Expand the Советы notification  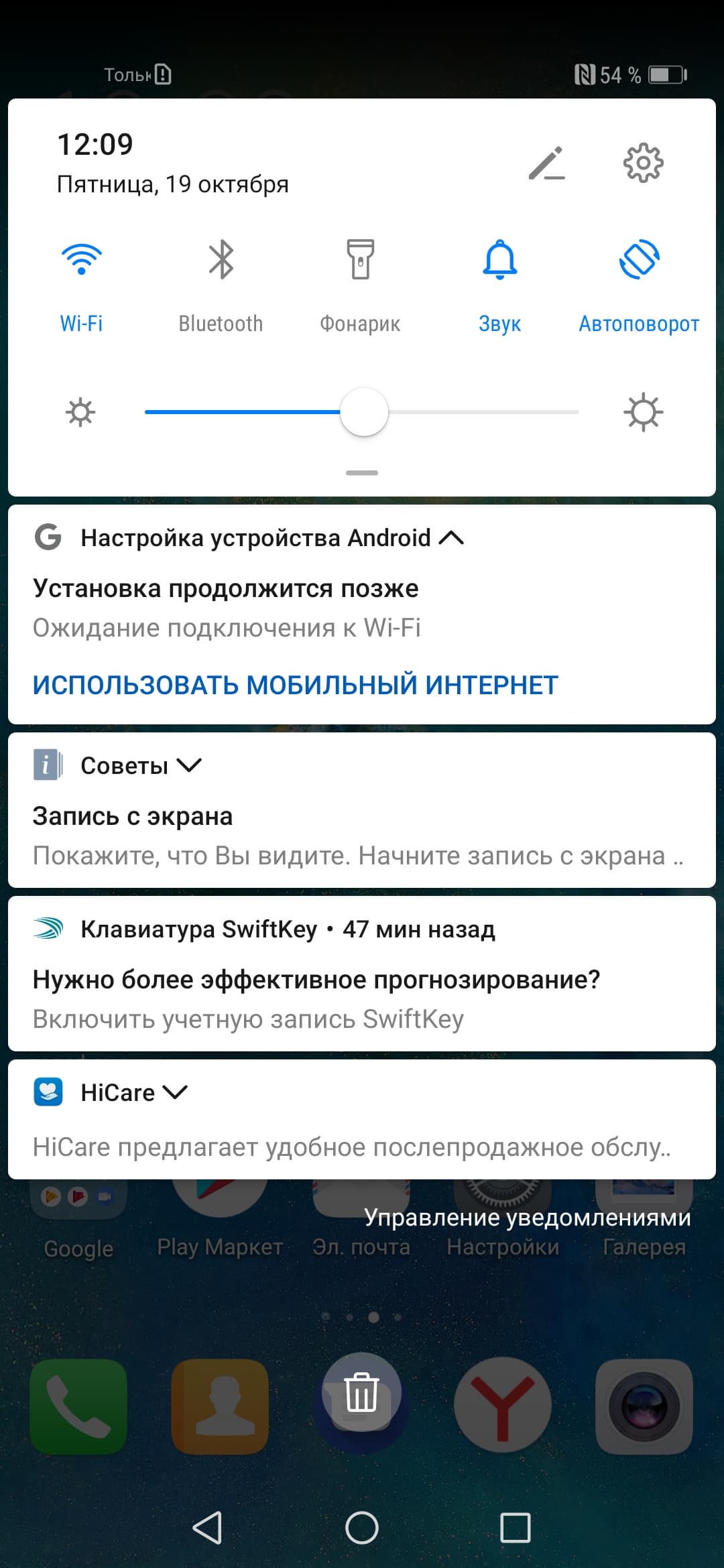(188, 765)
